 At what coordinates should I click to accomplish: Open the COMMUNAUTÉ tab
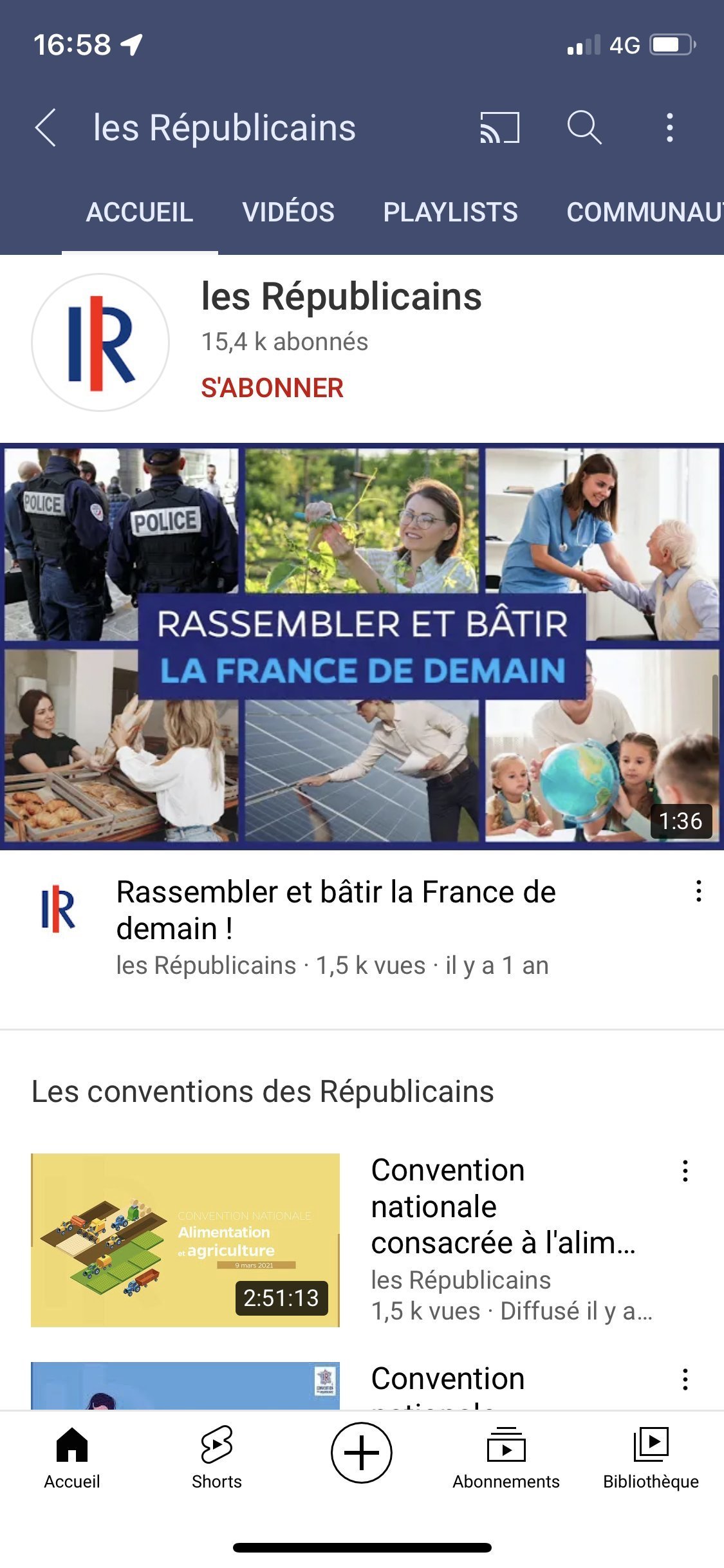pyautogui.click(x=644, y=212)
